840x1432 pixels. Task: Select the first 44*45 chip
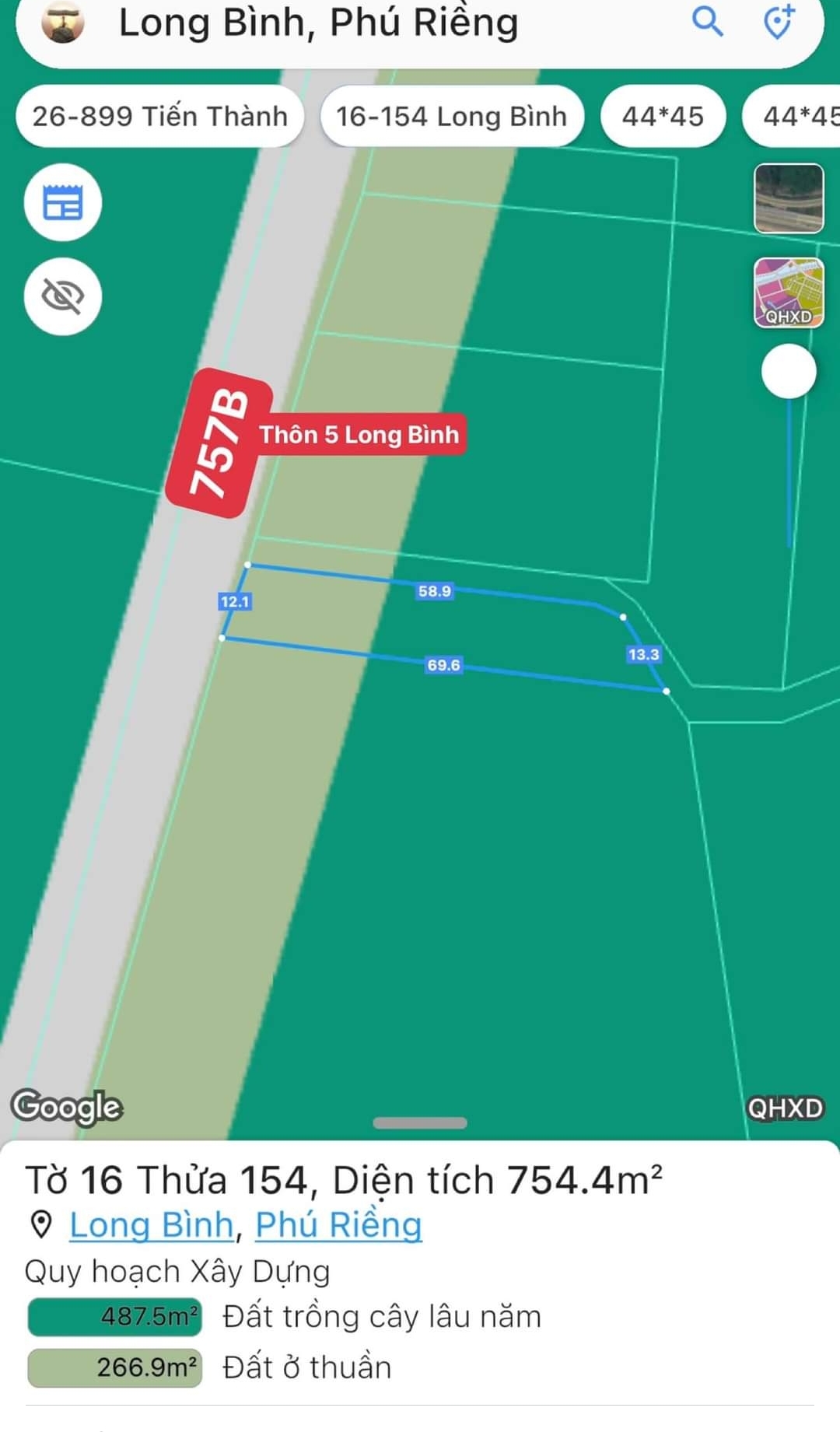click(x=663, y=117)
